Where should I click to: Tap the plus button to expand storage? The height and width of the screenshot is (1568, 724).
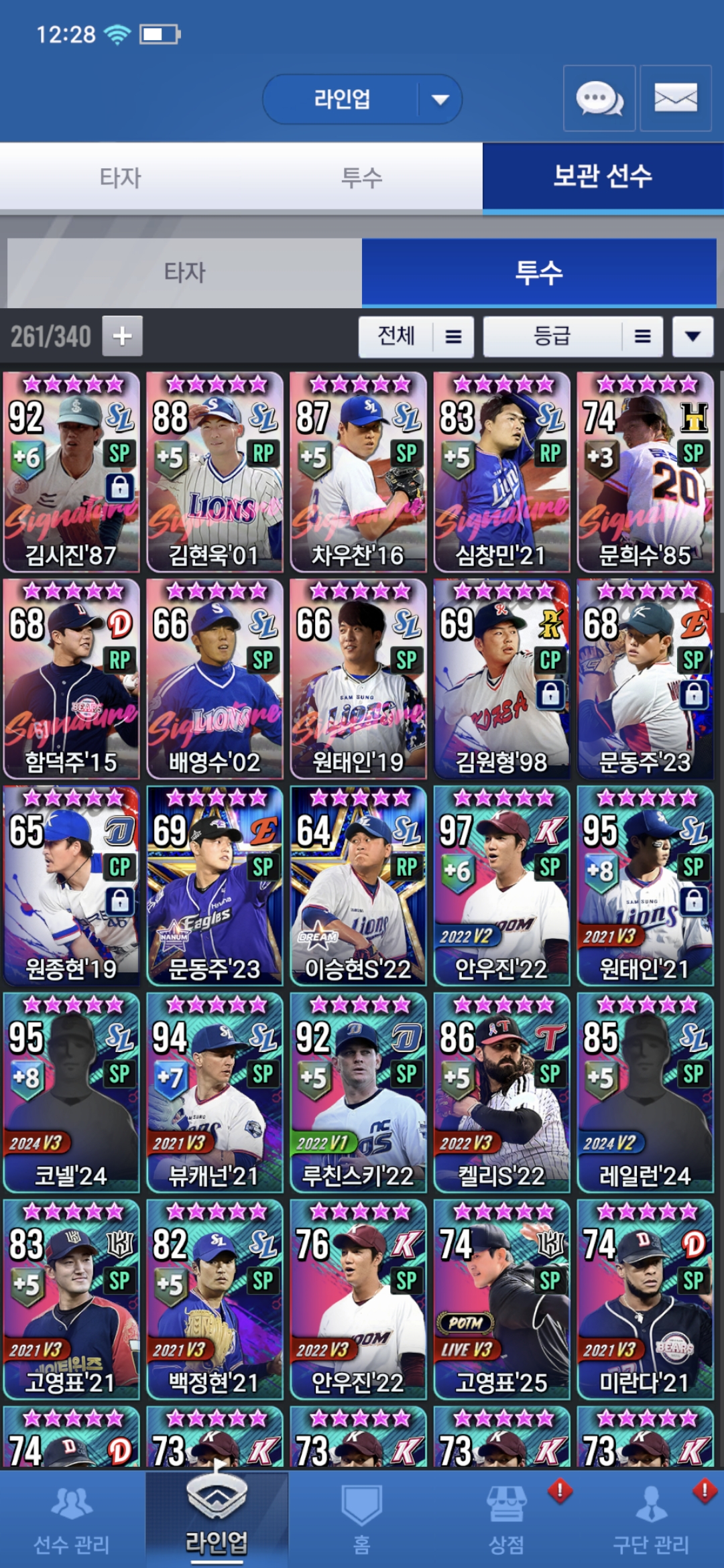(122, 336)
